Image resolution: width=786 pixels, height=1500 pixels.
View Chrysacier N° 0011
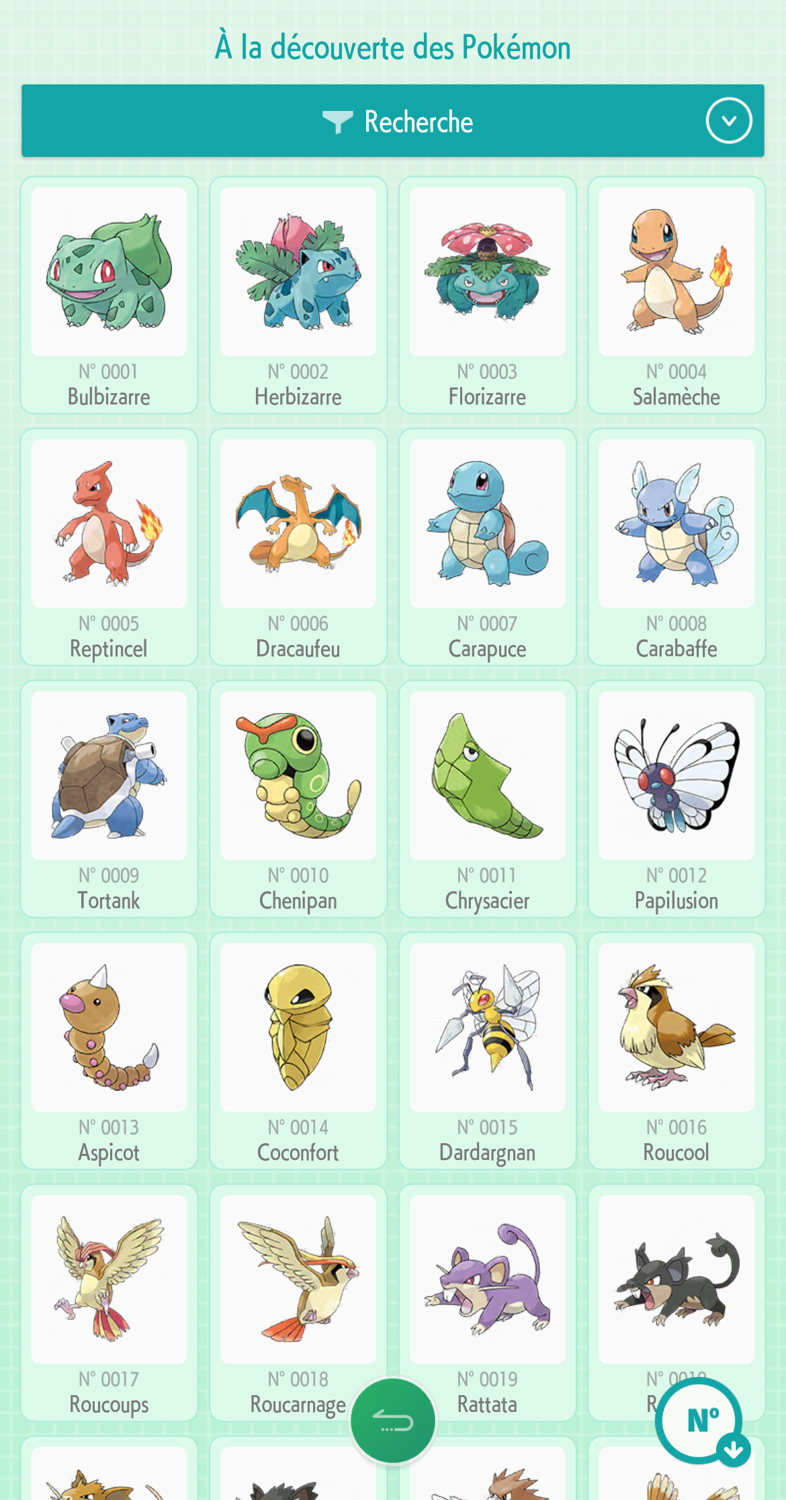pos(487,799)
